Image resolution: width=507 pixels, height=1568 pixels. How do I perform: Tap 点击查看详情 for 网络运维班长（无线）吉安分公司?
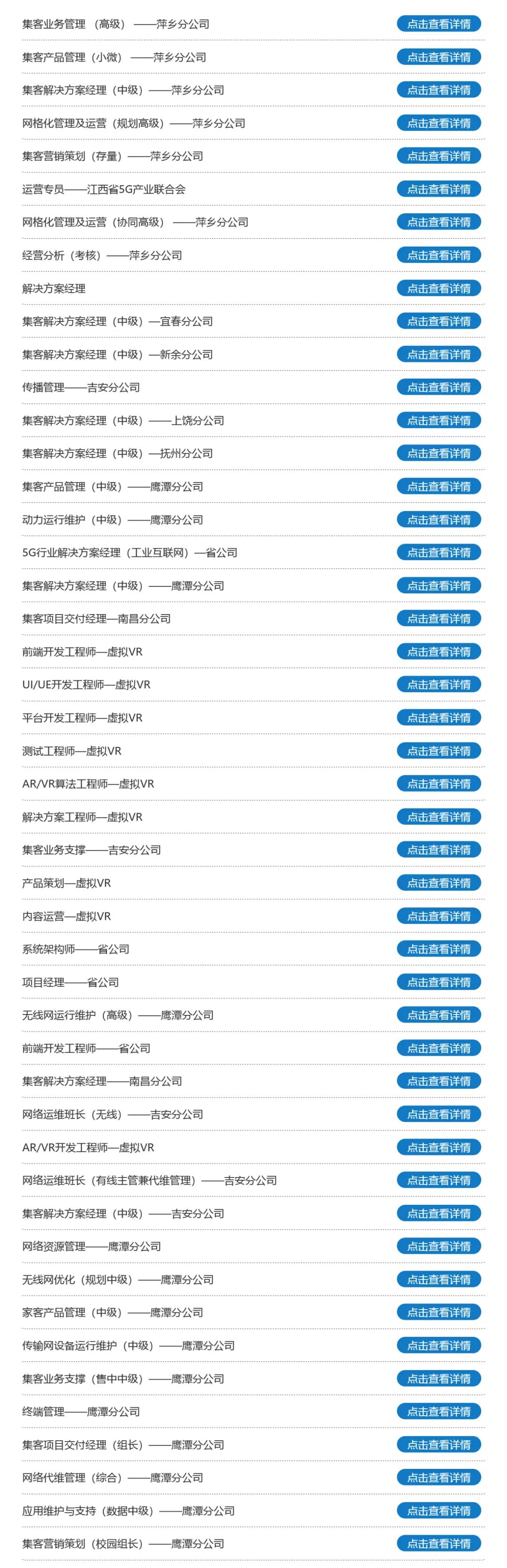point(438,1114)
